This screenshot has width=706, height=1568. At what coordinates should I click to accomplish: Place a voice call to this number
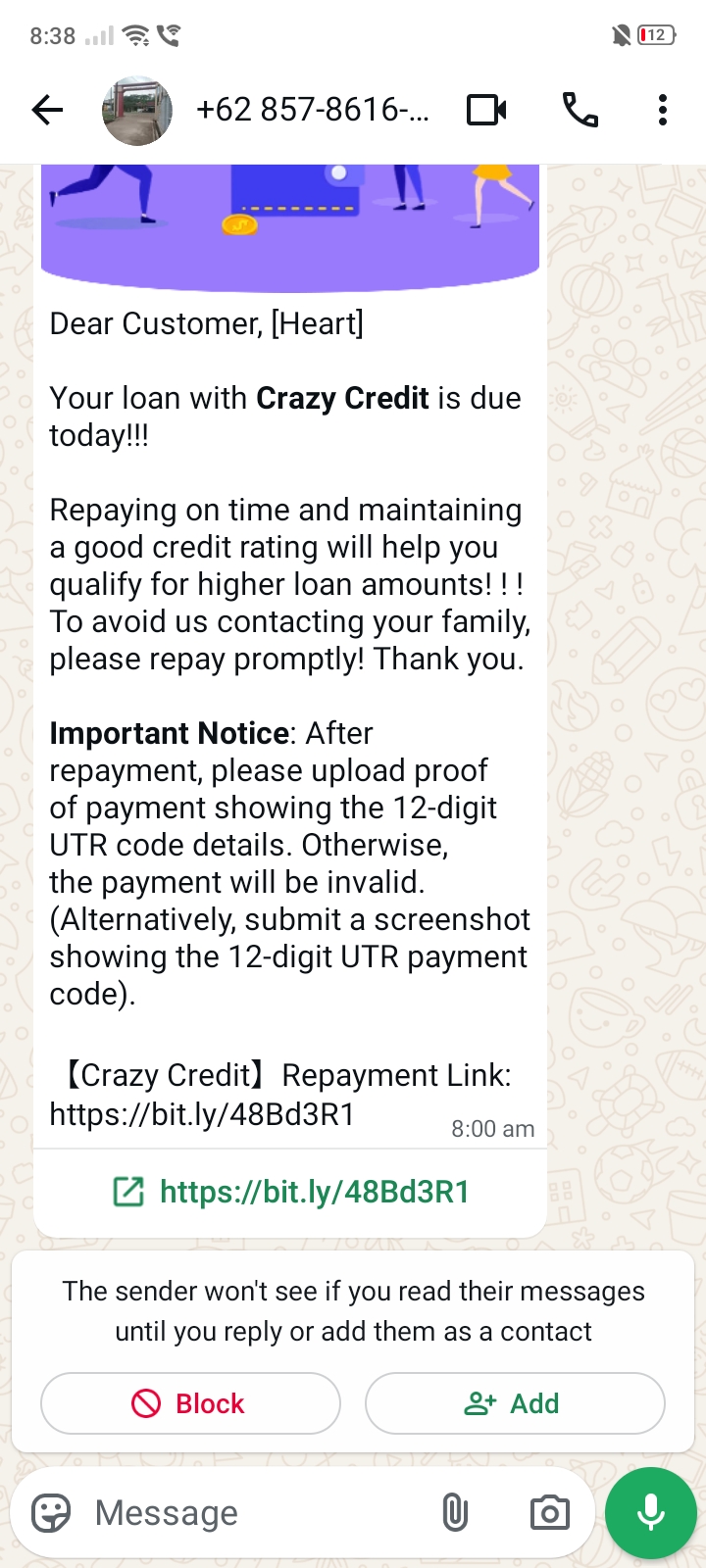(580, 110)
